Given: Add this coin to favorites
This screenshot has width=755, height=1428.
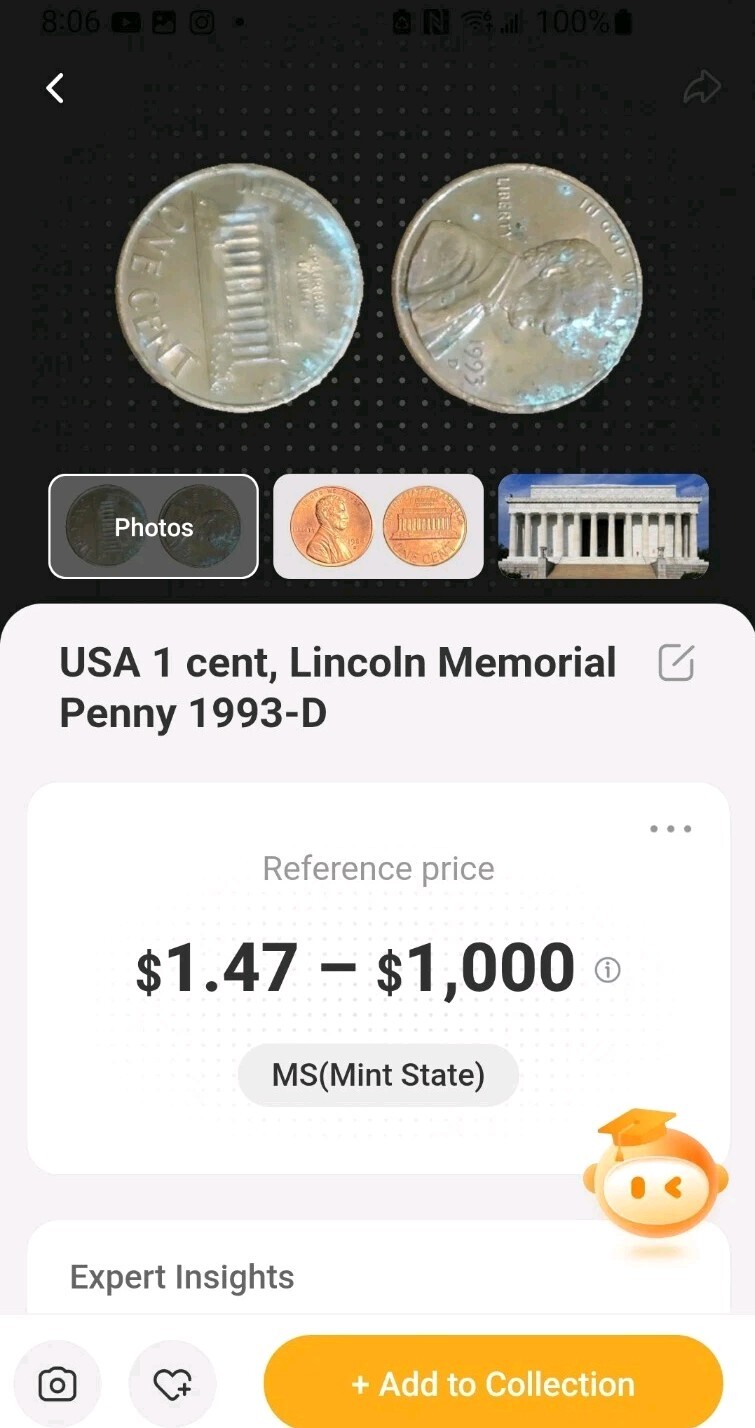Looking at the screenshot, I should point(172,1384).
